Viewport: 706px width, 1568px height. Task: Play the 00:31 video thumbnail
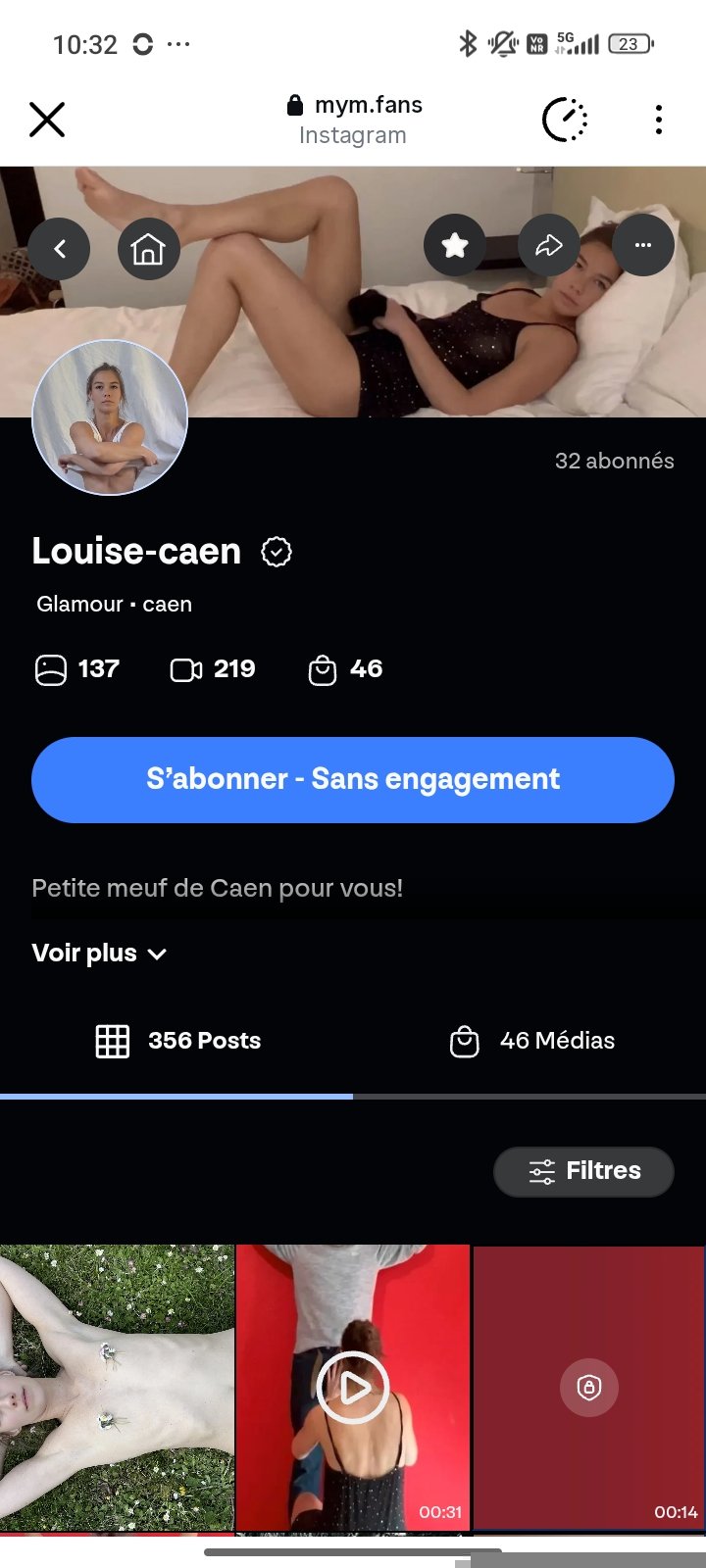[353, 1388]
